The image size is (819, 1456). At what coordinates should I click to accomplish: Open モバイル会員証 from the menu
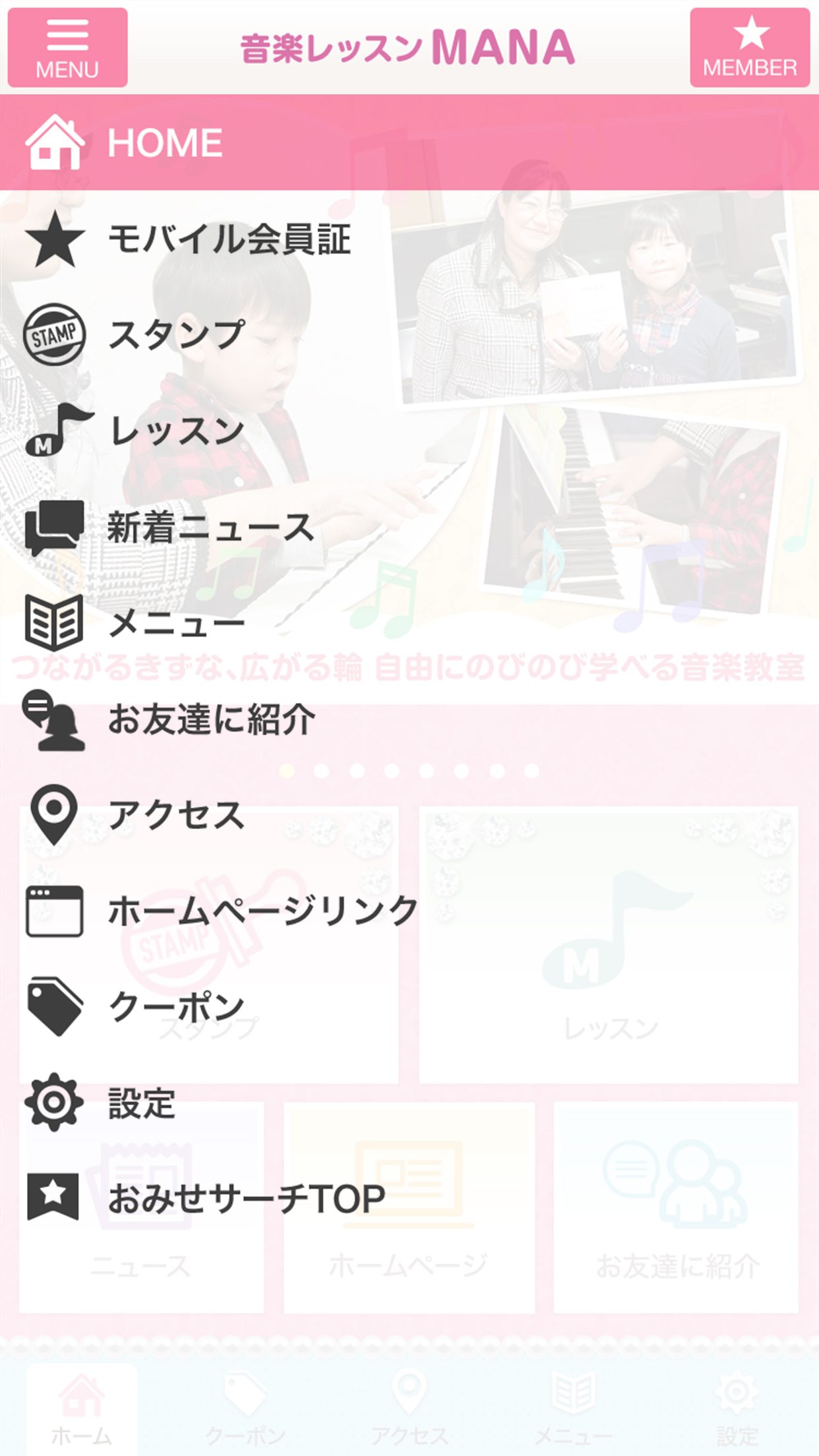click(228, 239)
